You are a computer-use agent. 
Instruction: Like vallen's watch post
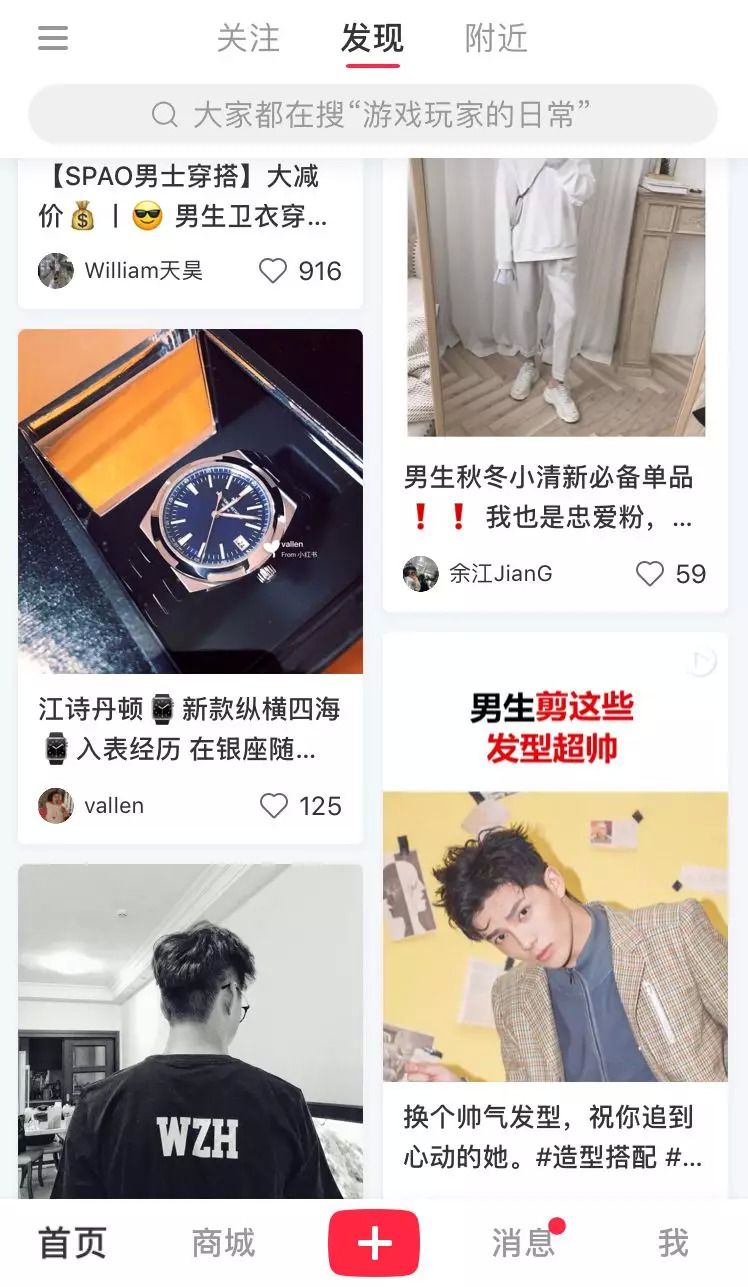(x=274, y=806)
